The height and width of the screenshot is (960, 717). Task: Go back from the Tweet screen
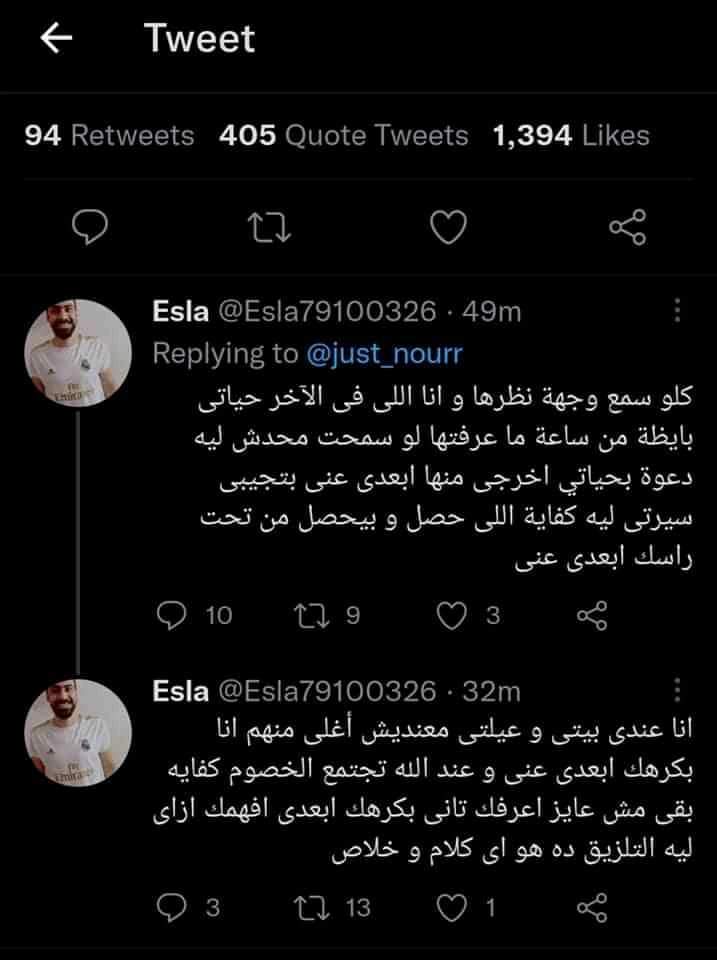click(x=58, y=40)
